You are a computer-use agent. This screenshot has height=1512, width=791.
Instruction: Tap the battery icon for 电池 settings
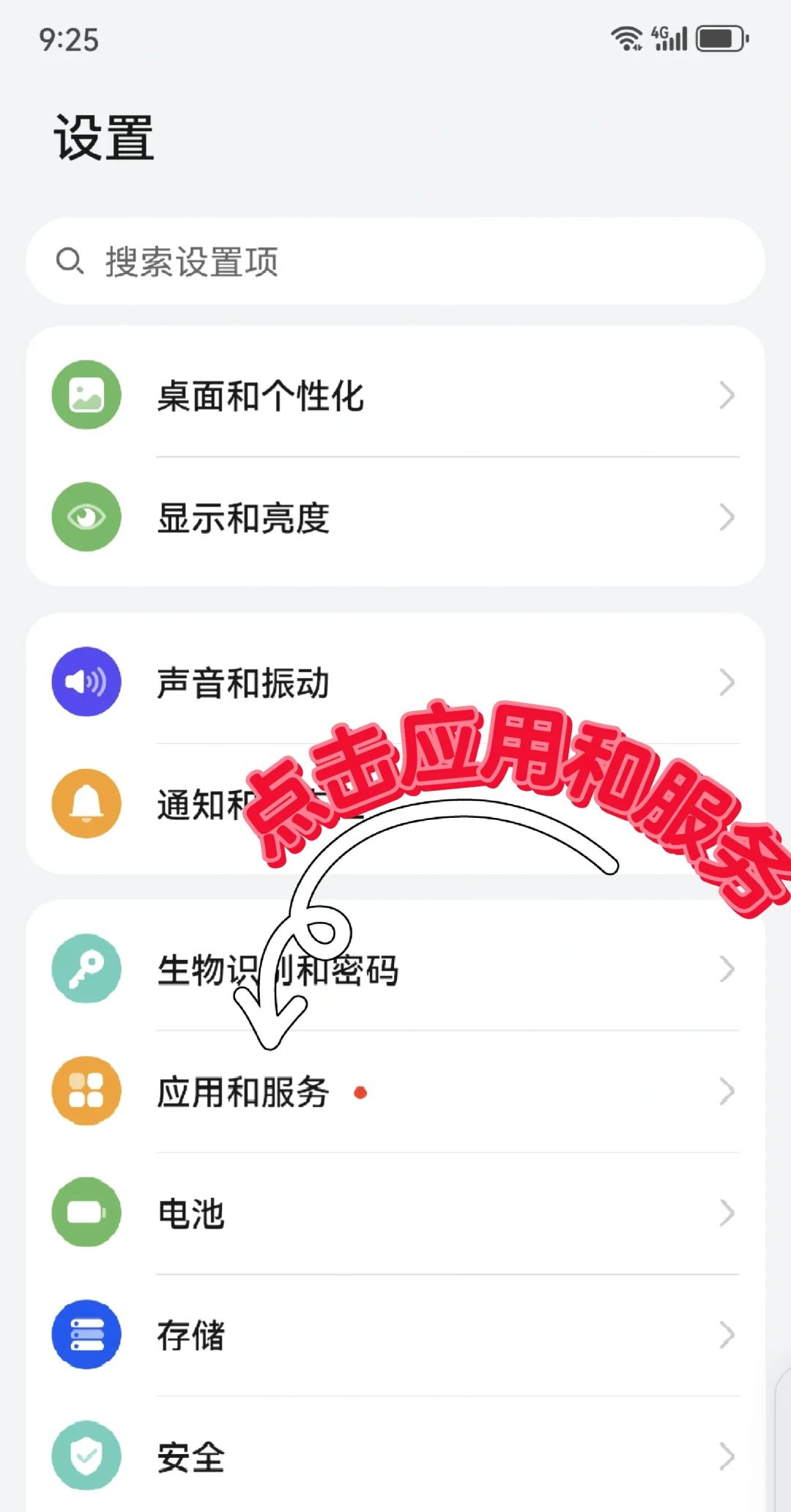pos(86,1213)
